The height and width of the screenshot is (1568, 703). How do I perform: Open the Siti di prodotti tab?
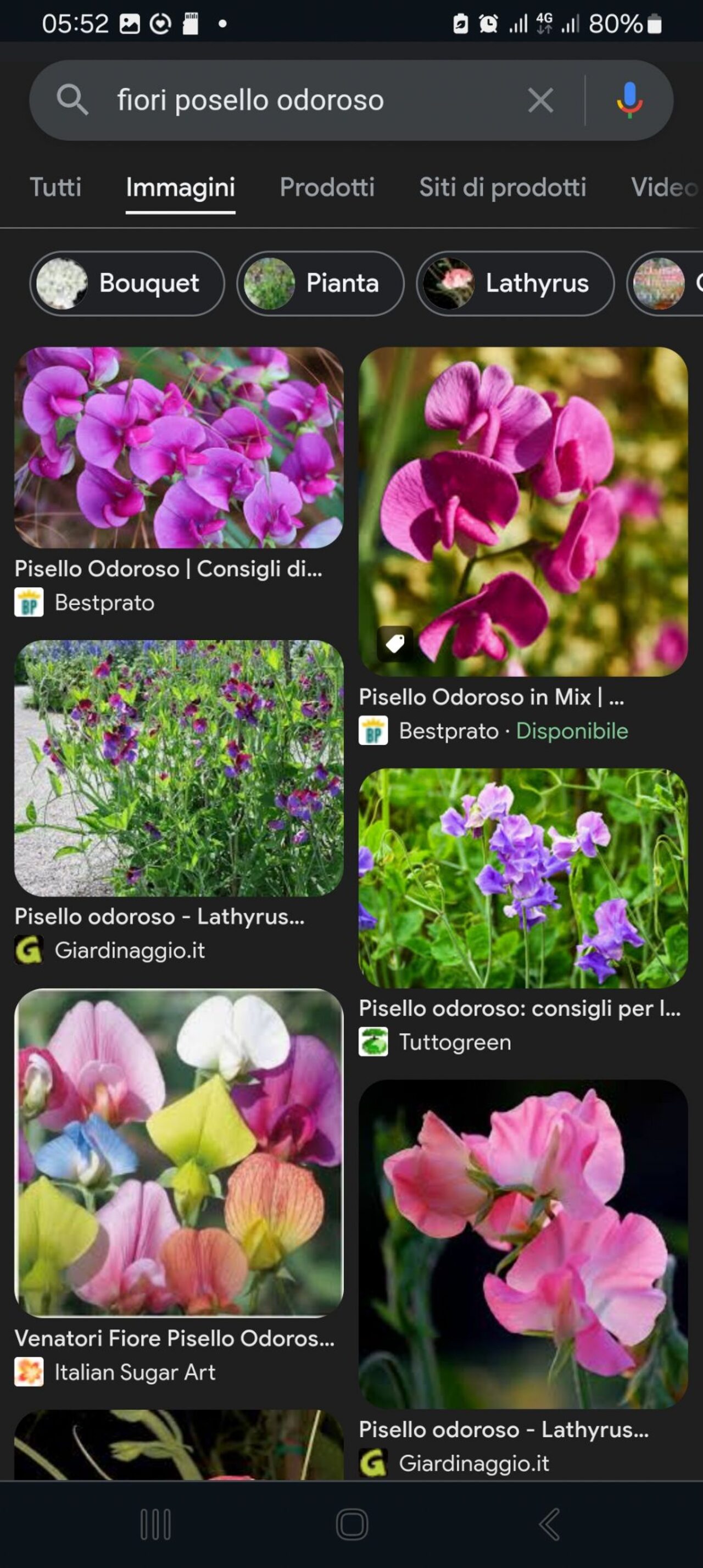point(503,187)
